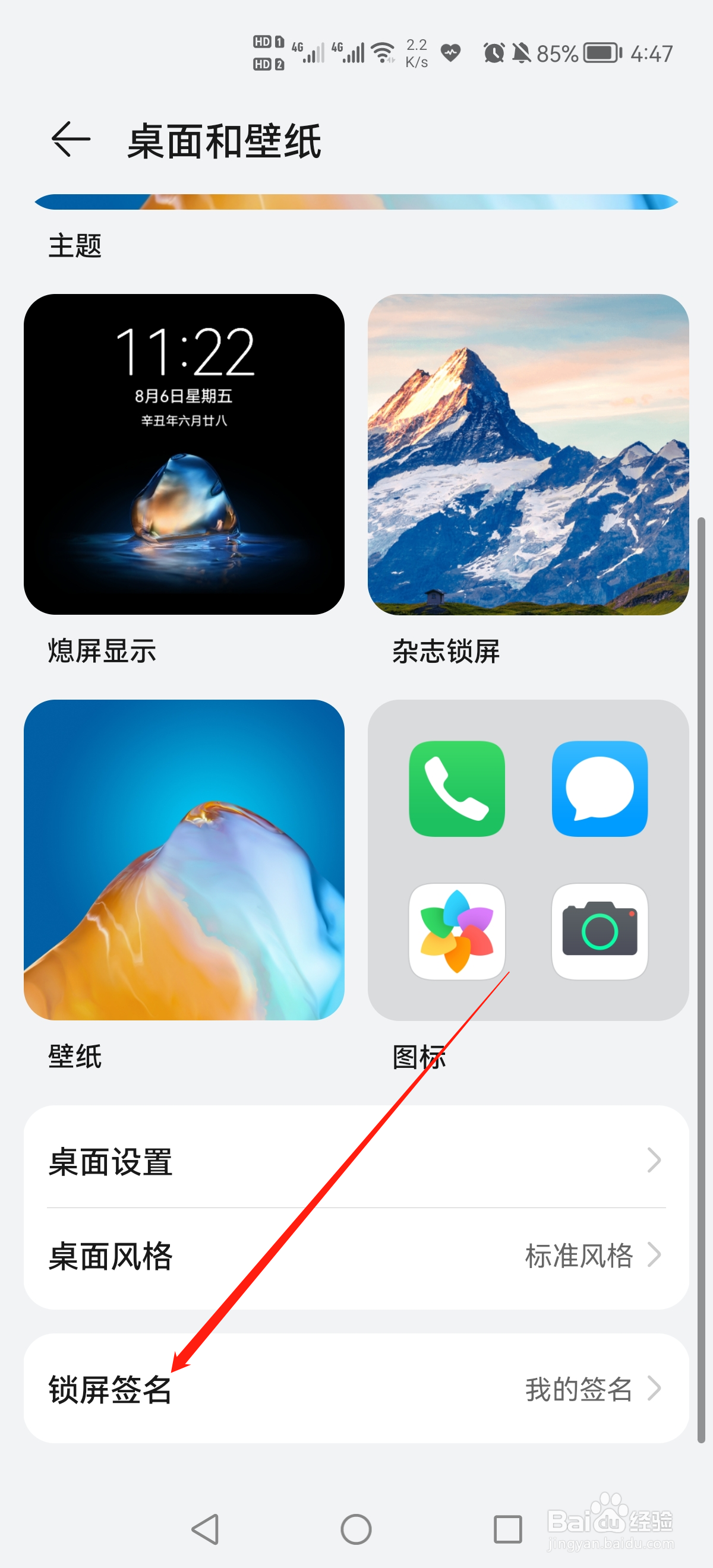
Task: Expand the 桌面设置 entry via its chevron
Action: tap(655, 1160)
